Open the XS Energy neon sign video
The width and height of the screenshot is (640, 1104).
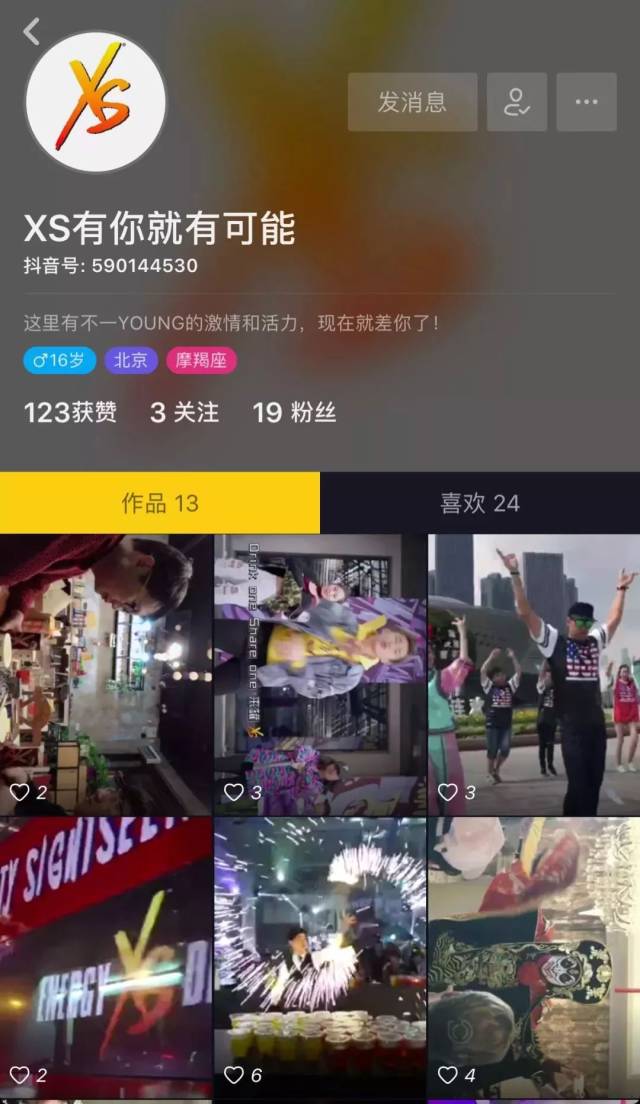click(105, 957)
